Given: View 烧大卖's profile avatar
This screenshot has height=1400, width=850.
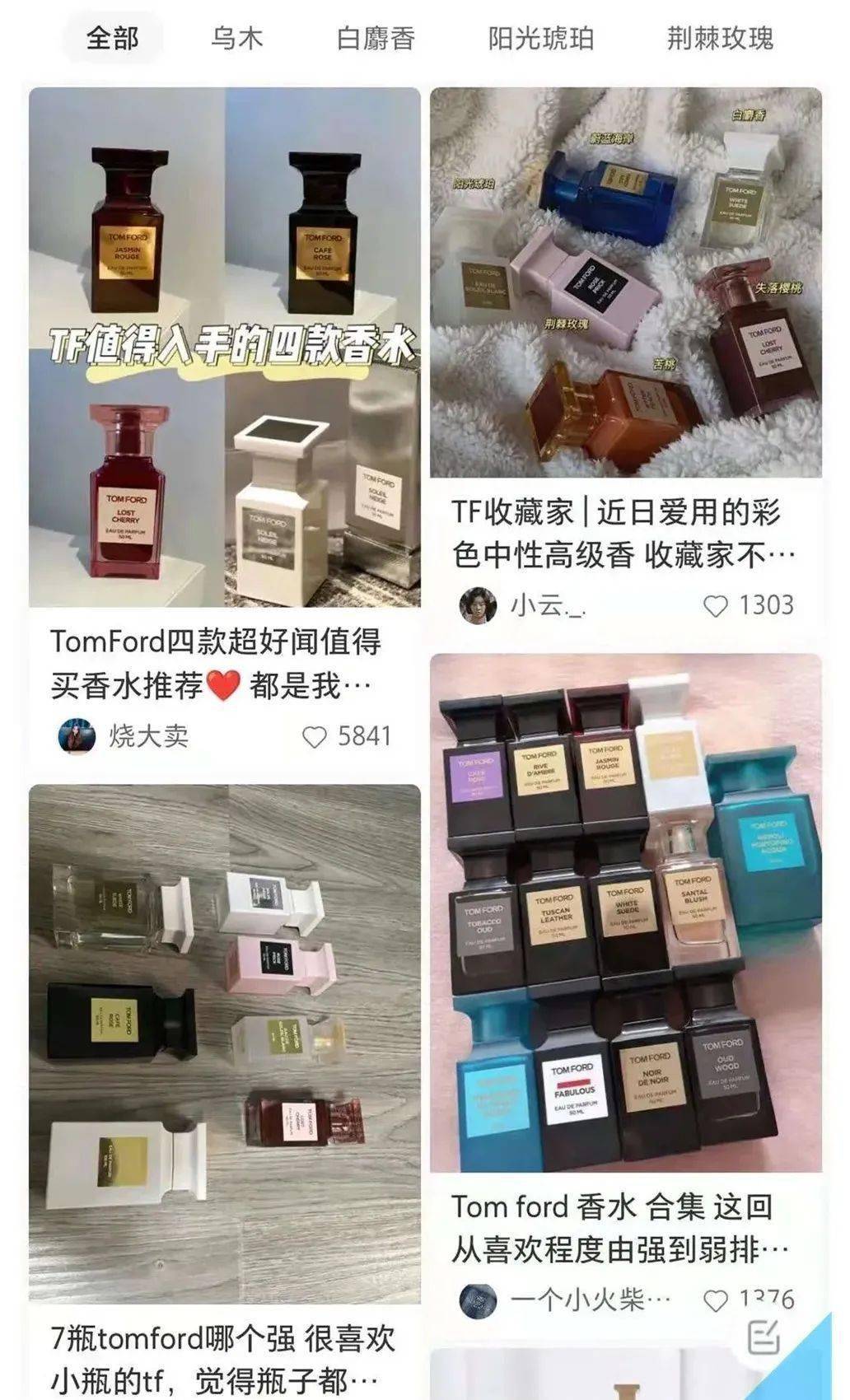Looking at the screenshot, I should tap(77, 736).
